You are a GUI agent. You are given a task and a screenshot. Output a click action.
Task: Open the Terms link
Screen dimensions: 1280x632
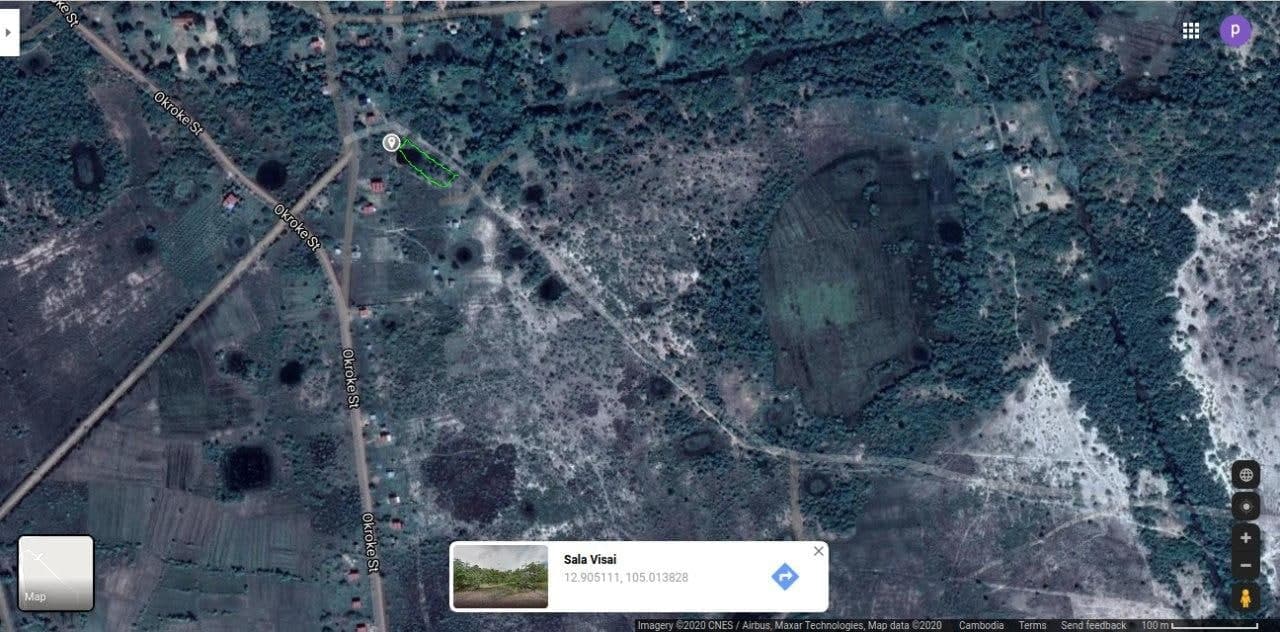(1032, 625)
